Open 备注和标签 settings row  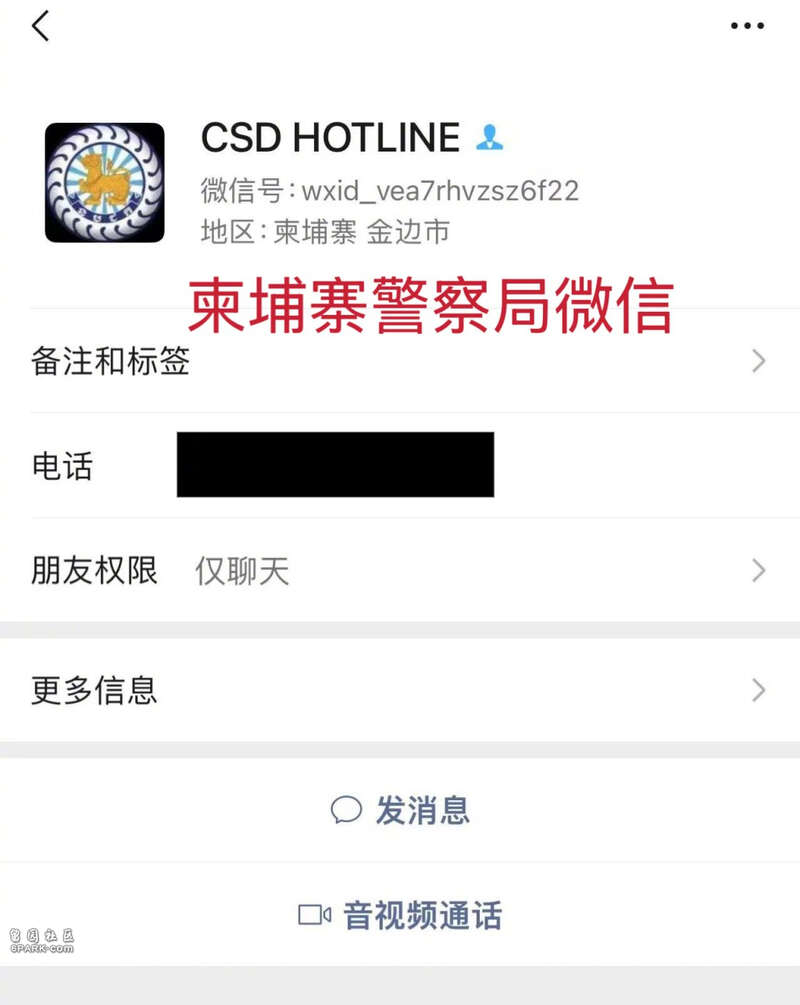pyautogui.click(x=400, y=361)
